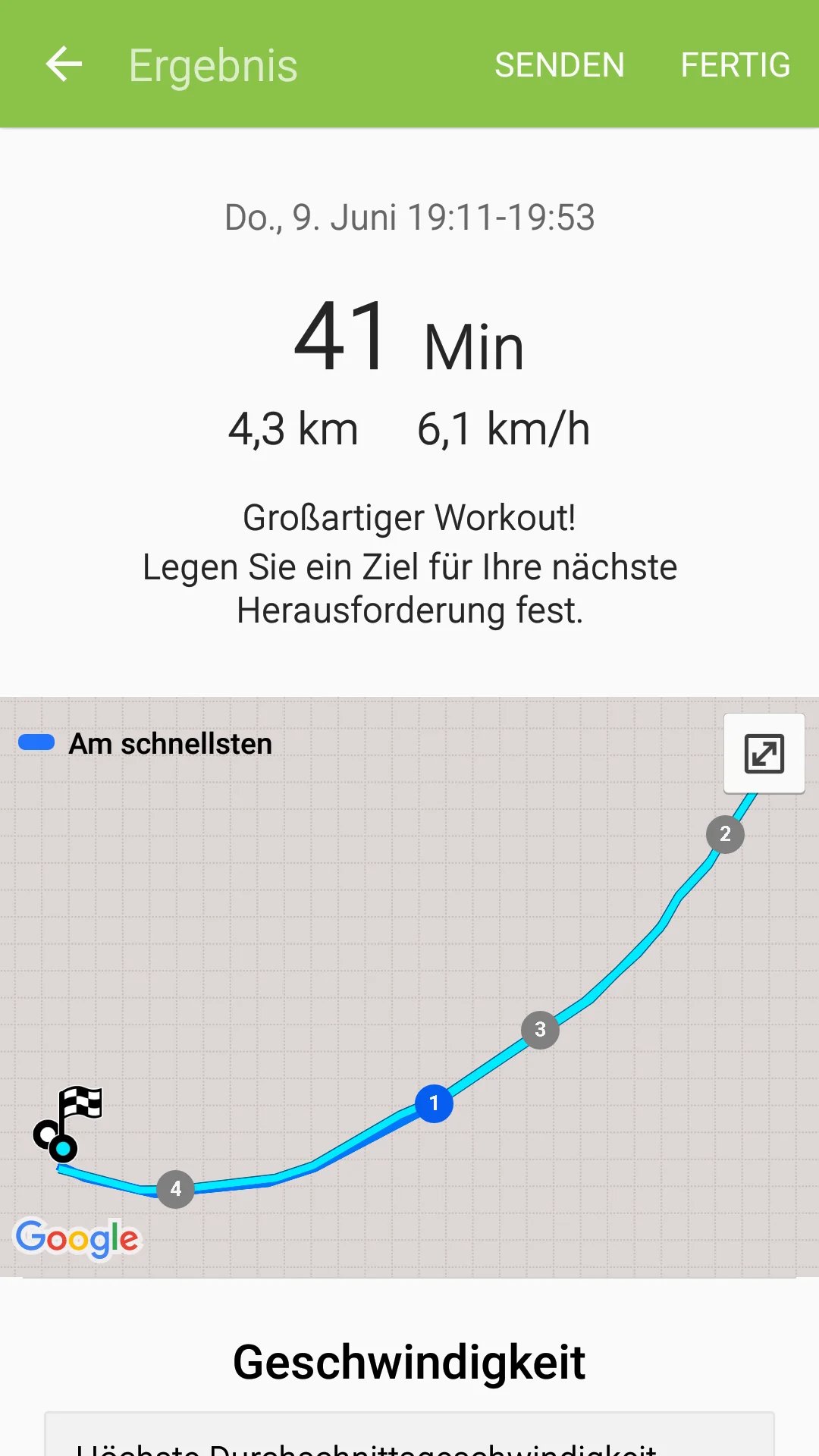Tap FERTIG to finish
This screenshot has width=819, height=1456.
[x=735, y=65]
